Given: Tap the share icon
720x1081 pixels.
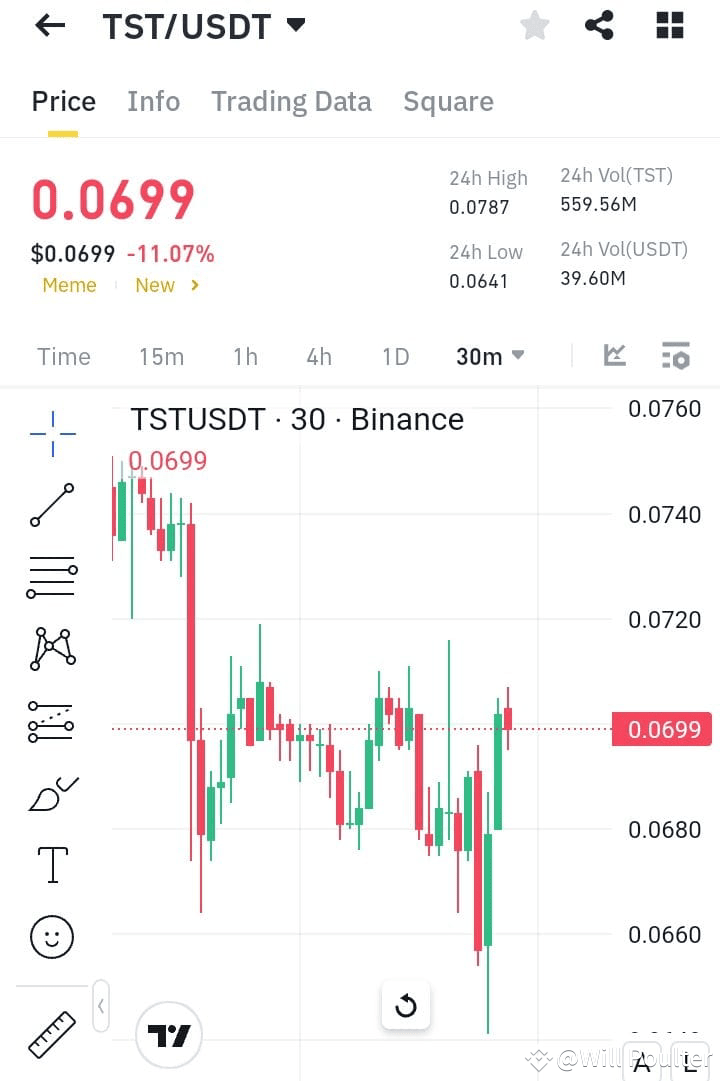Looking at the screenshot, I should coord(599,25).
